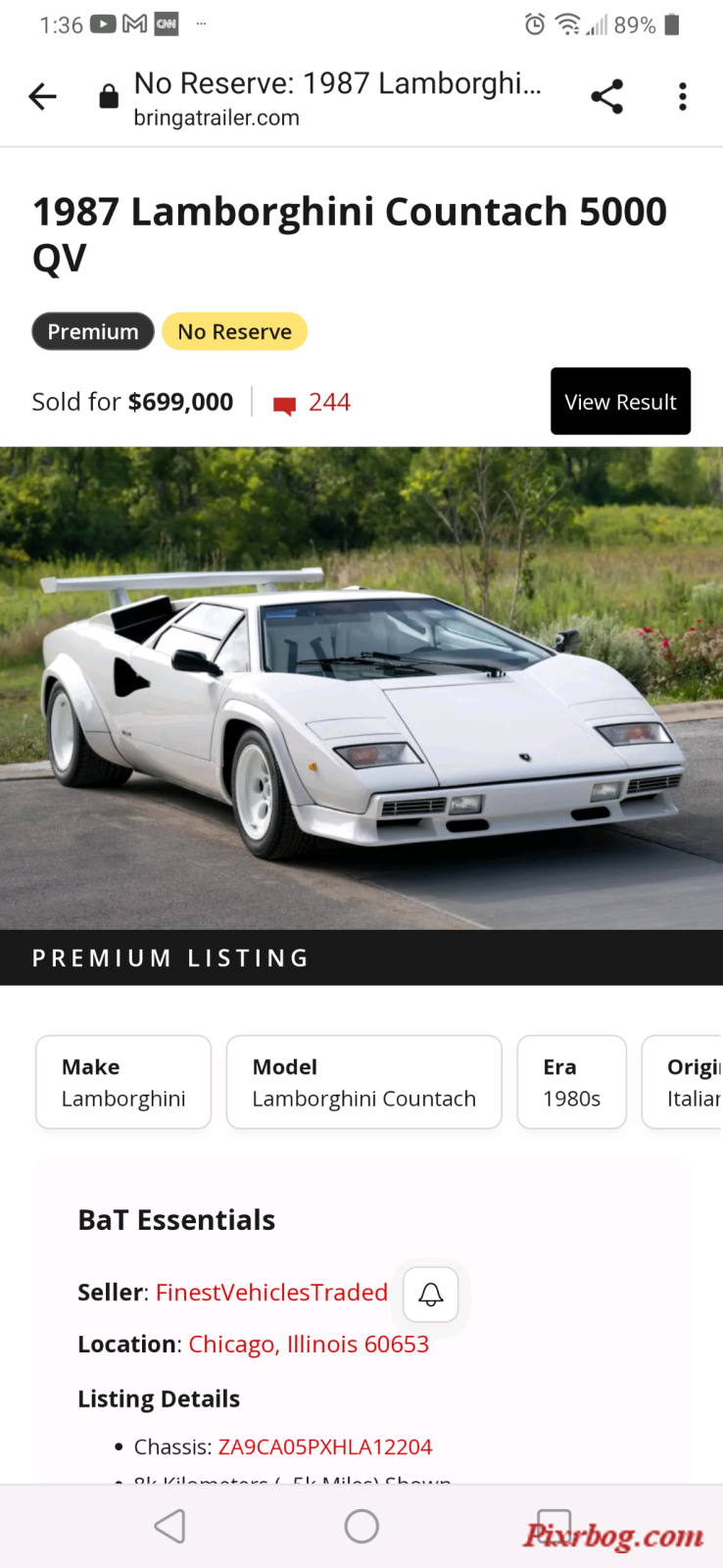Viewport: 723px width, 1568px height.
Task: Tap the lock icon for site info
Action: click(x=109, y=96)
